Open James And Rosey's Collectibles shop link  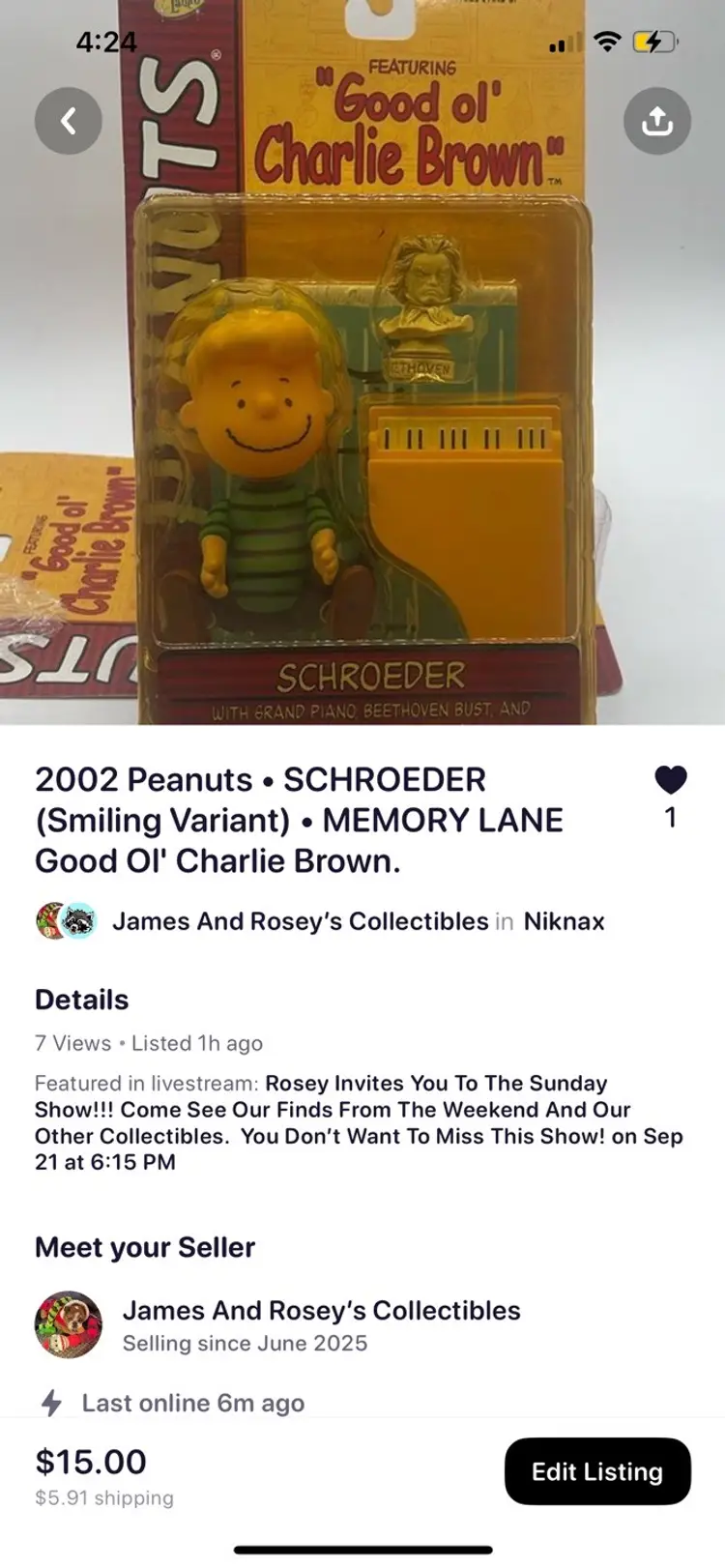click(300, 921)
